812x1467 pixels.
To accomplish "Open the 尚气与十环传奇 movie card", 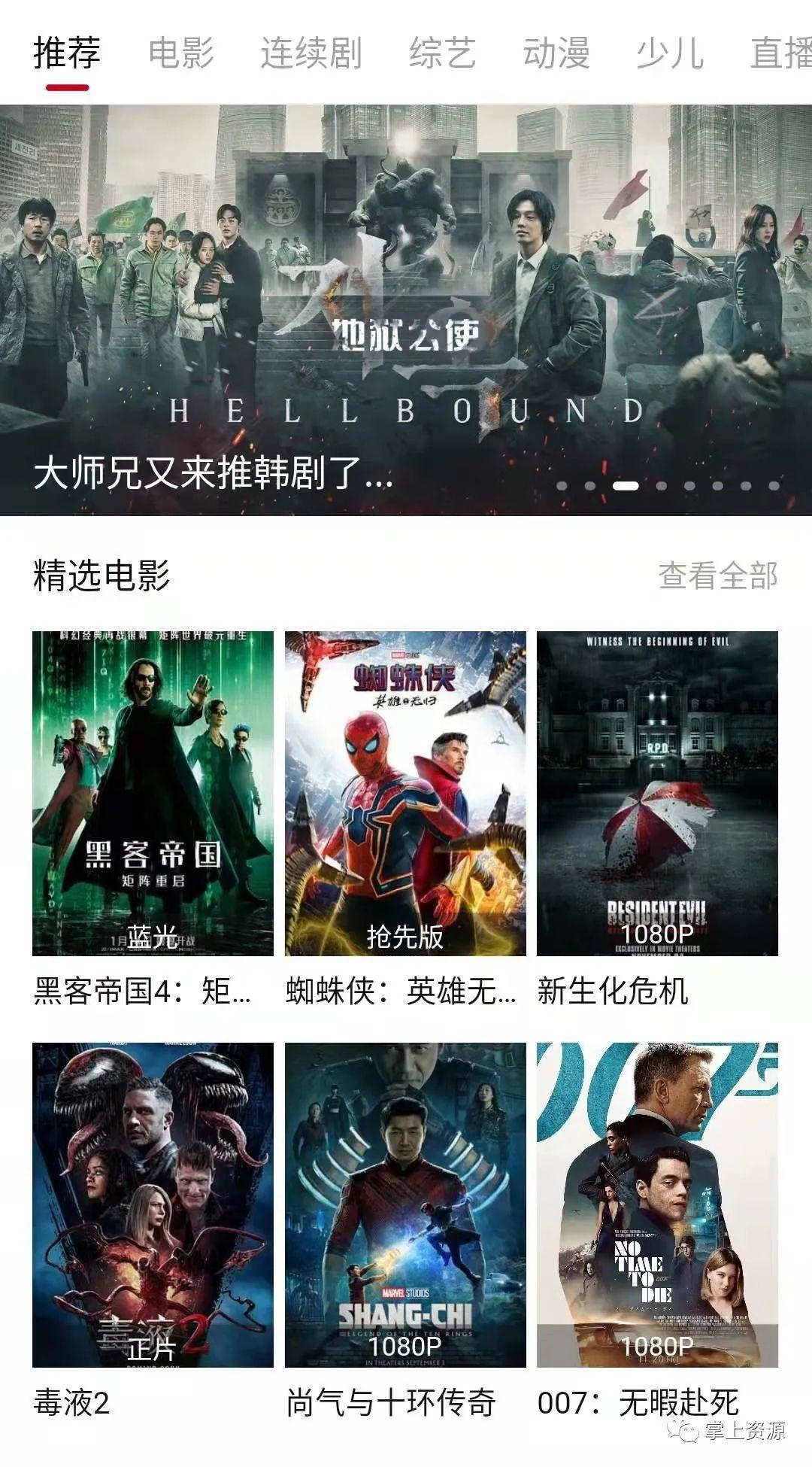I will pos(405,1204).
